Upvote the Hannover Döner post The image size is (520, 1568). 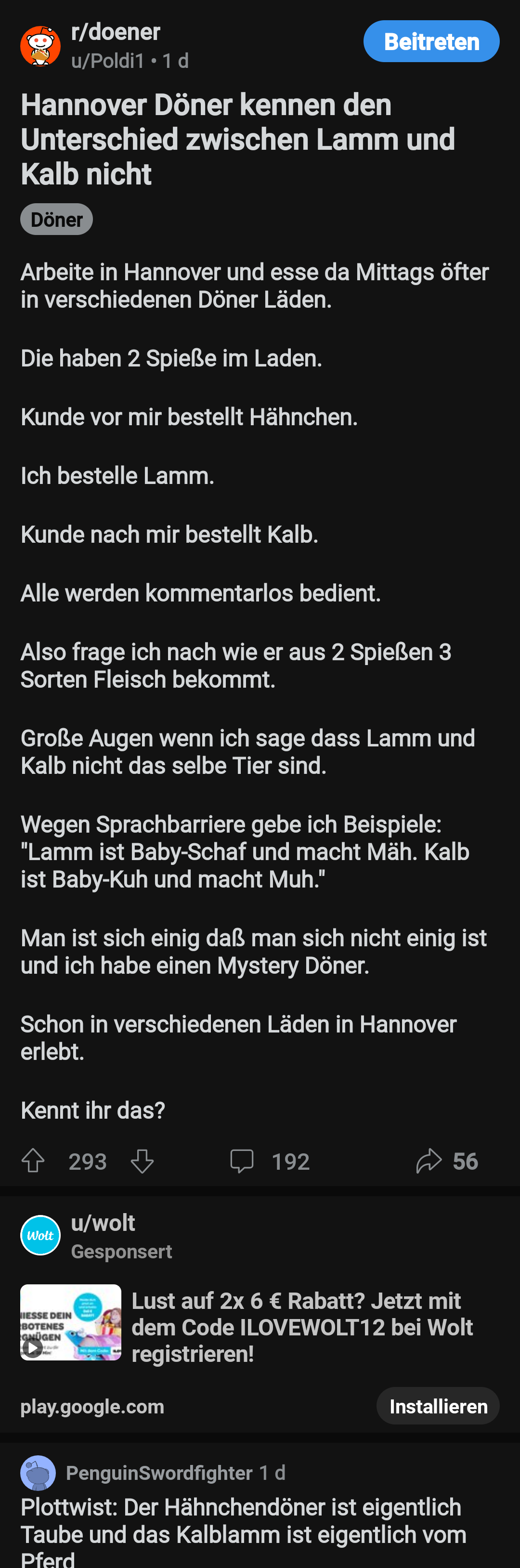[34, 1161]
